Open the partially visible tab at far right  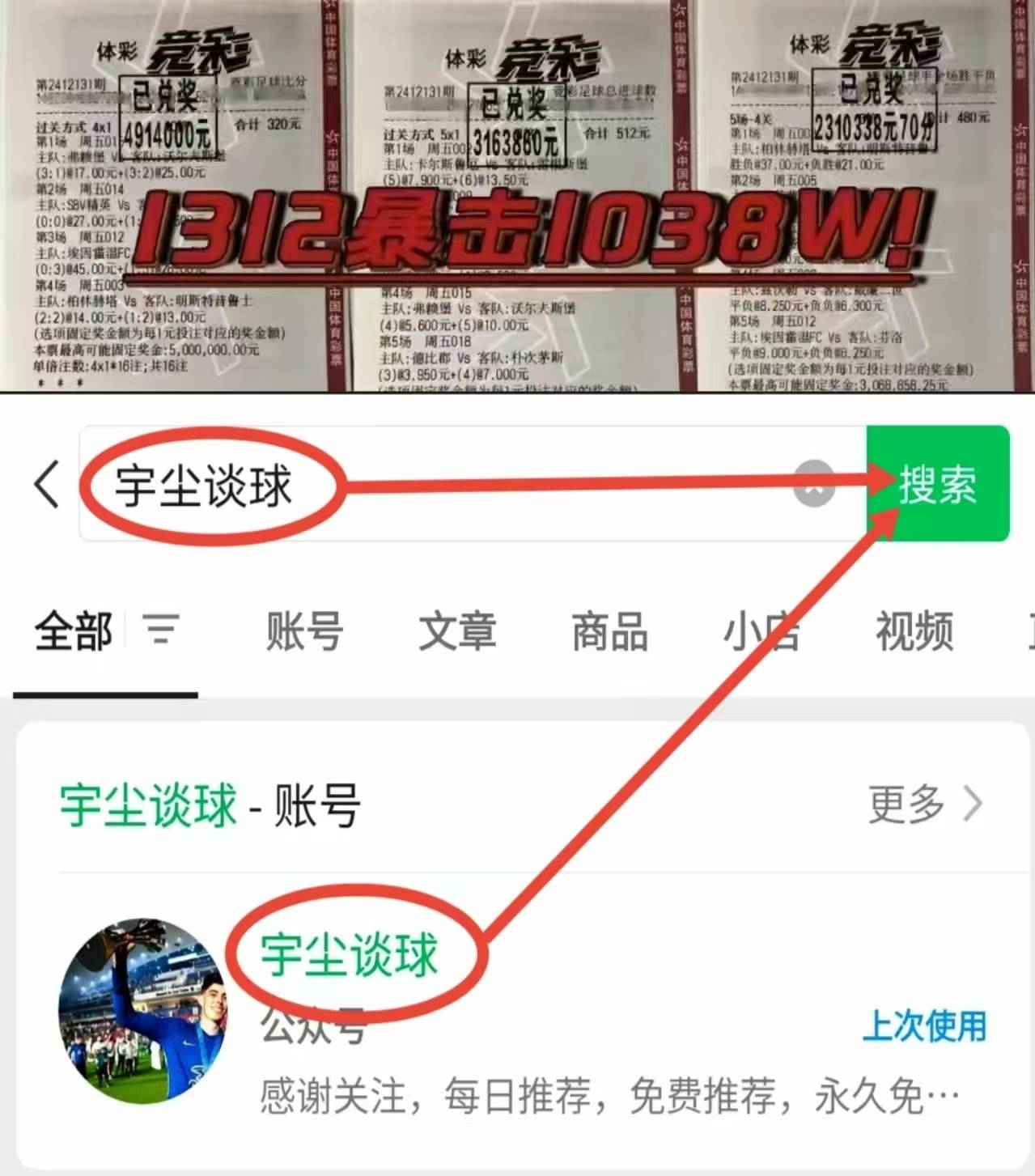click(x=1028, y=632)
